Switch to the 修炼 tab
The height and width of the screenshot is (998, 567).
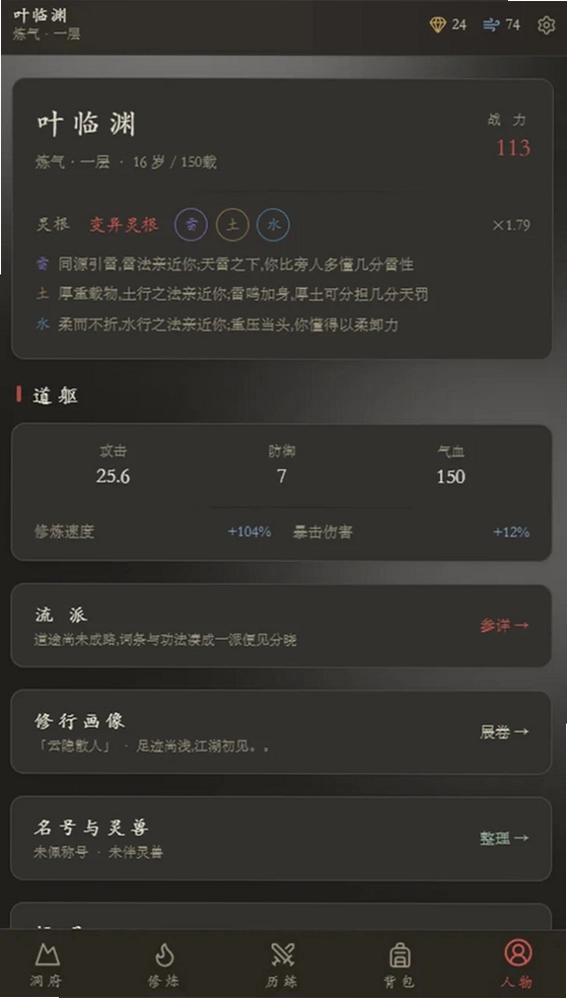(x=164, y=965)
